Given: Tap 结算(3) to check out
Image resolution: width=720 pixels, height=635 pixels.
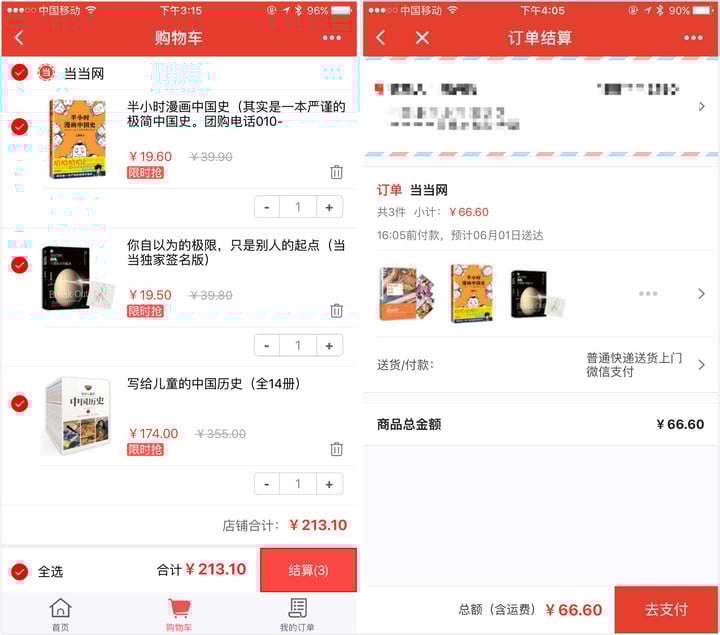Looking at the screenshot, I should tap(308, 570).
